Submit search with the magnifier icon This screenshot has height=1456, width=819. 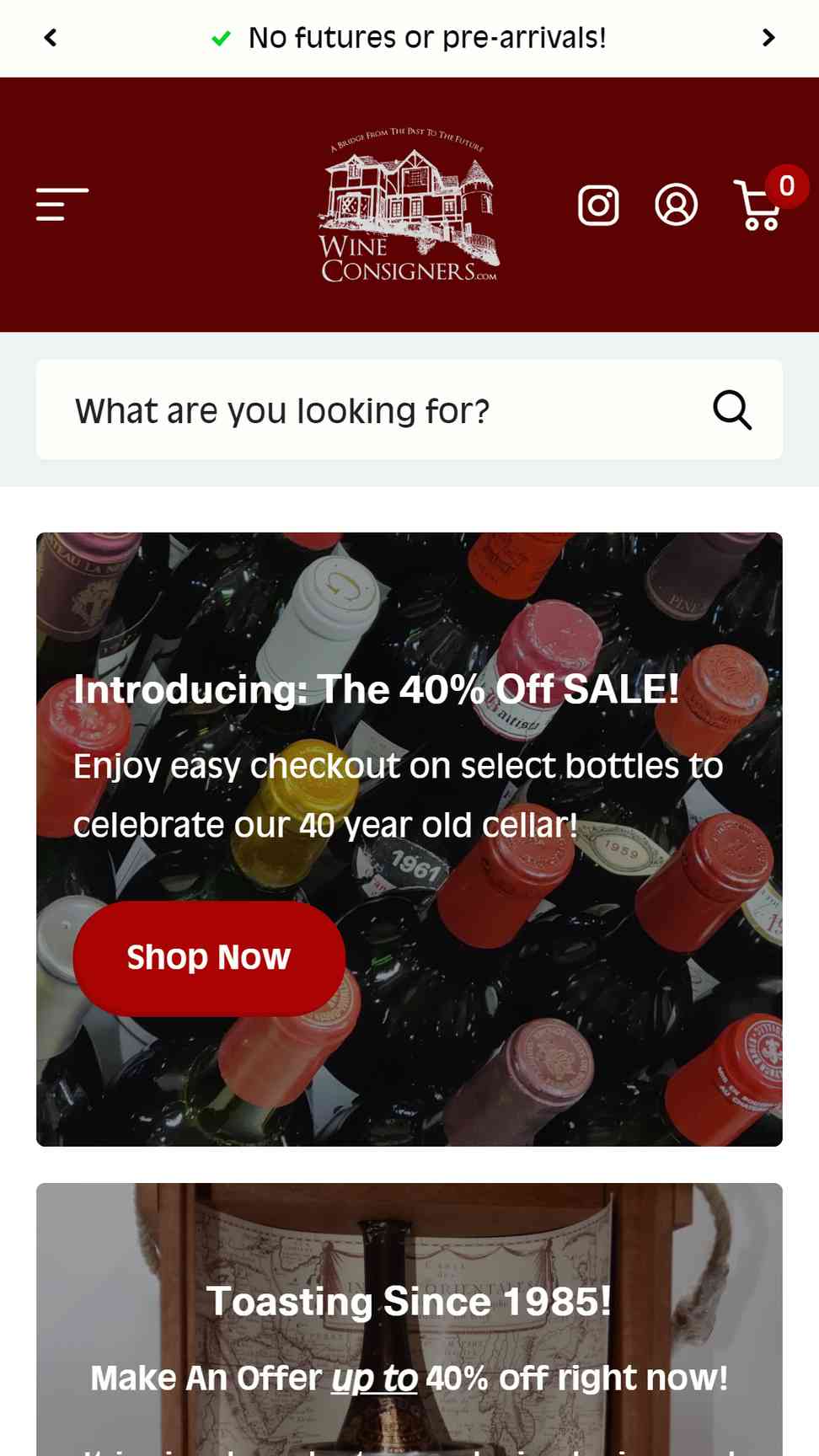point(732,410)
